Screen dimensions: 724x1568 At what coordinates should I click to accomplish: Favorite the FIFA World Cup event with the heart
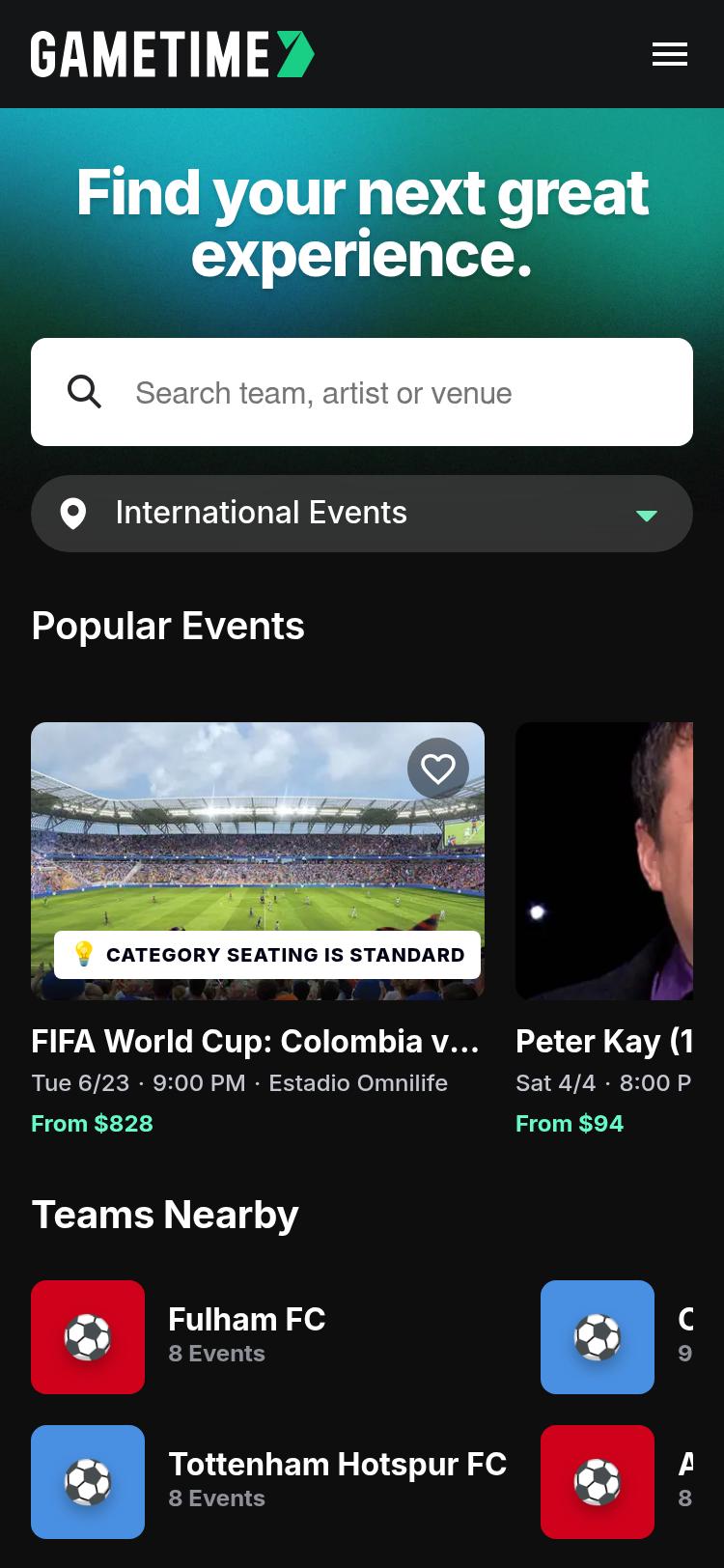tap(438, 769)
